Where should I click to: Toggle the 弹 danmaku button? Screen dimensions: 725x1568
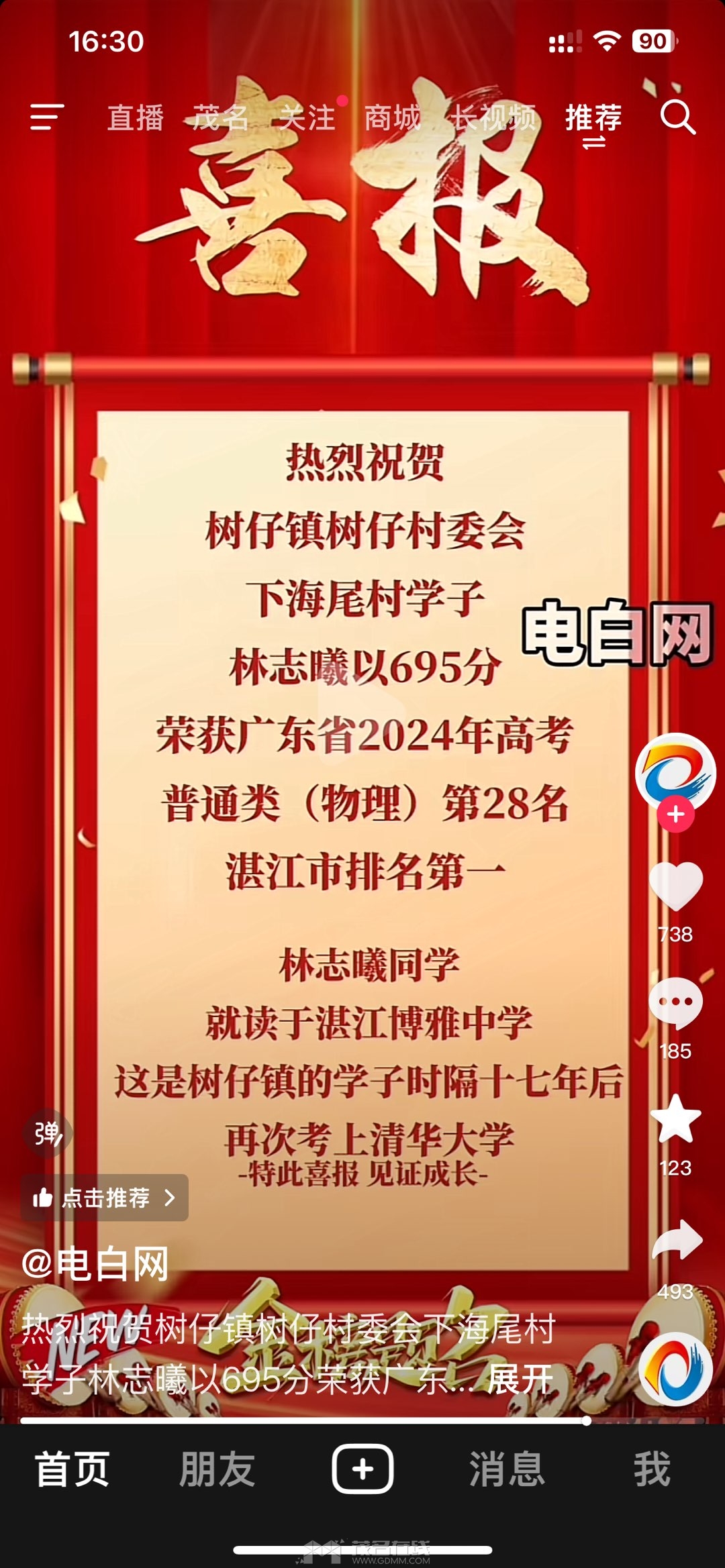(48, 1133)
